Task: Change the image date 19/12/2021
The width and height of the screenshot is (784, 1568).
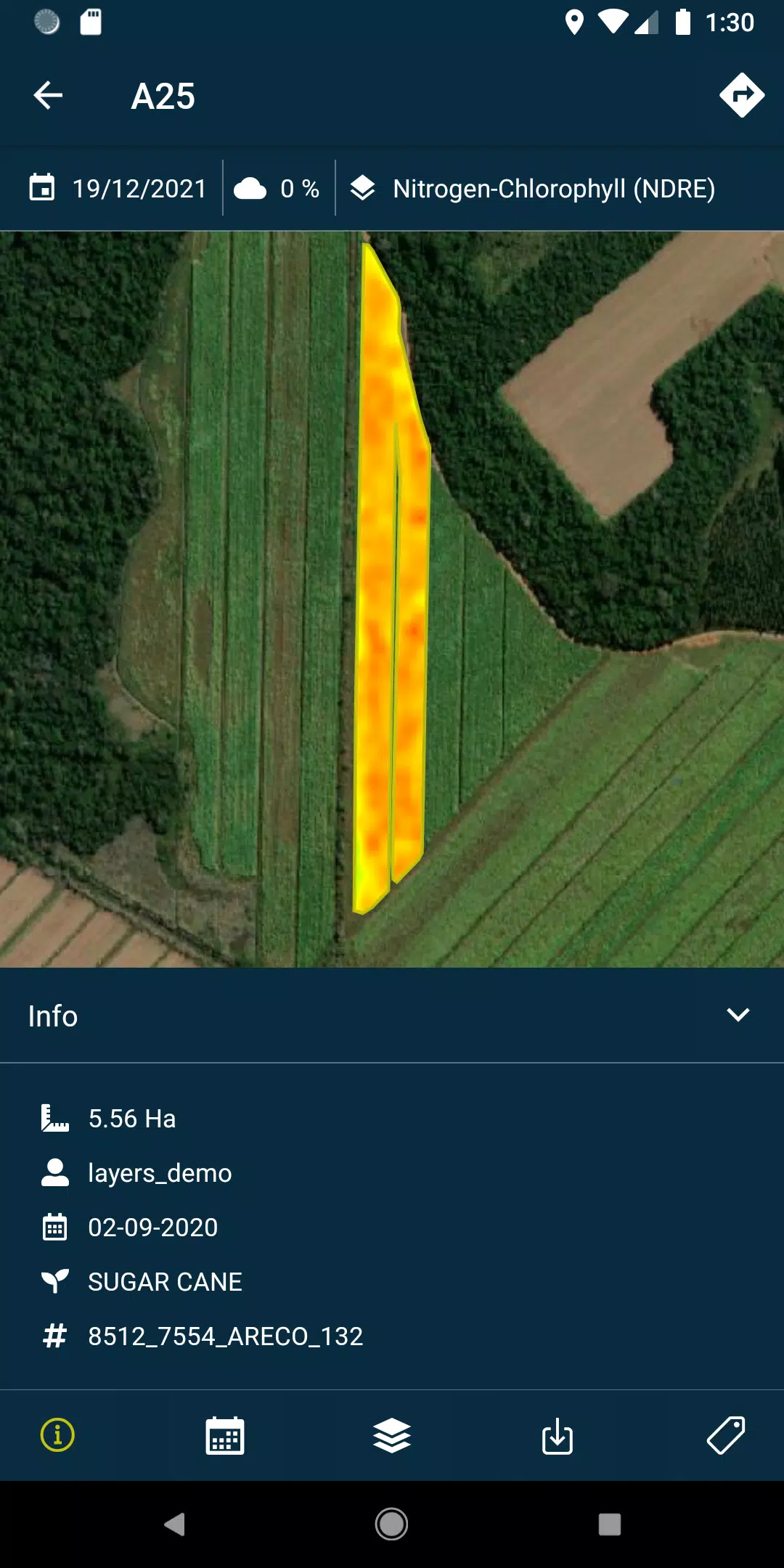Action: [118, 189]
